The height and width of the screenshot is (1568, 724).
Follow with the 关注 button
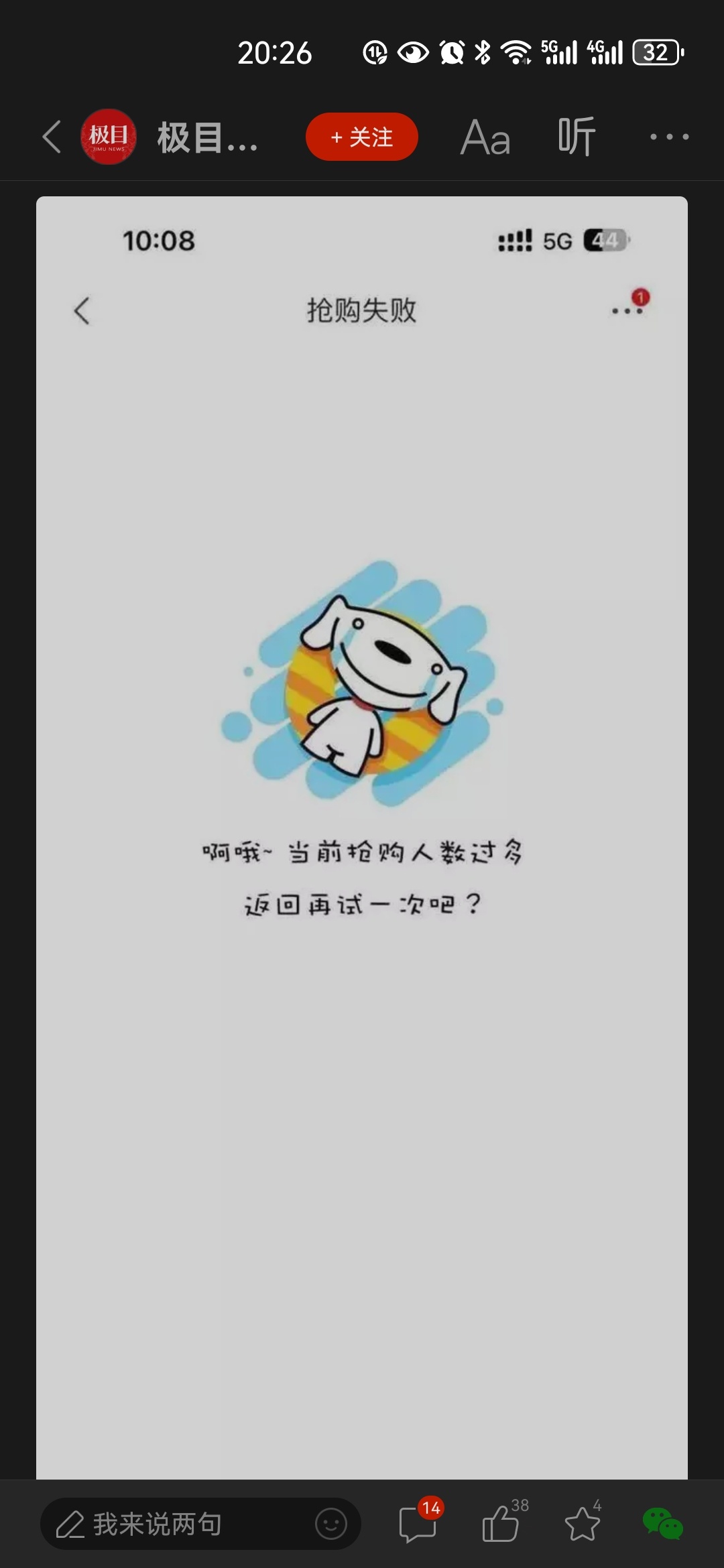point(362,137)
